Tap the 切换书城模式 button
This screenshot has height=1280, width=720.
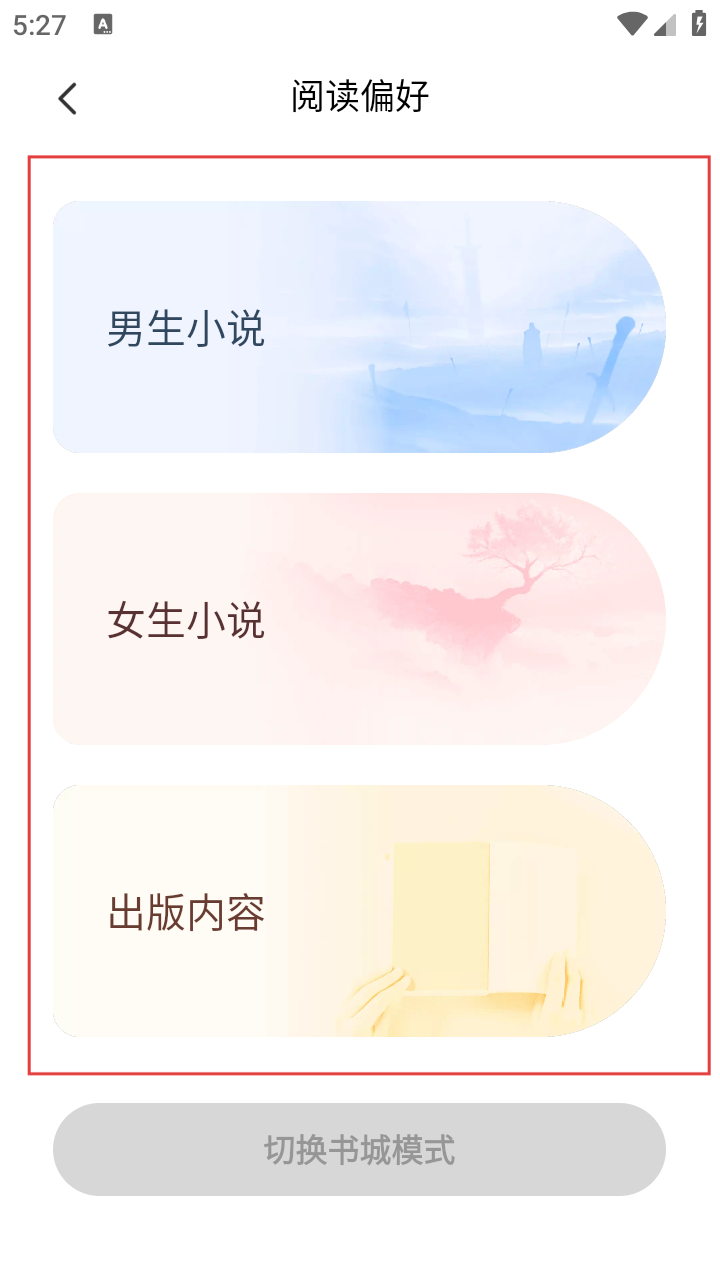(x=359, y=1149)
